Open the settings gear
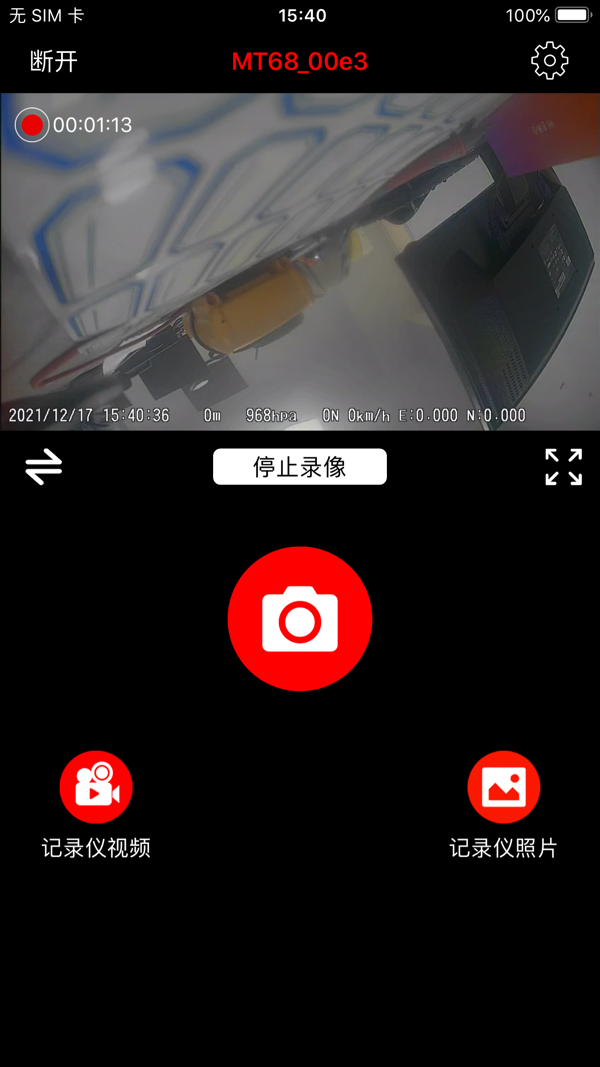 pos(549,61)
